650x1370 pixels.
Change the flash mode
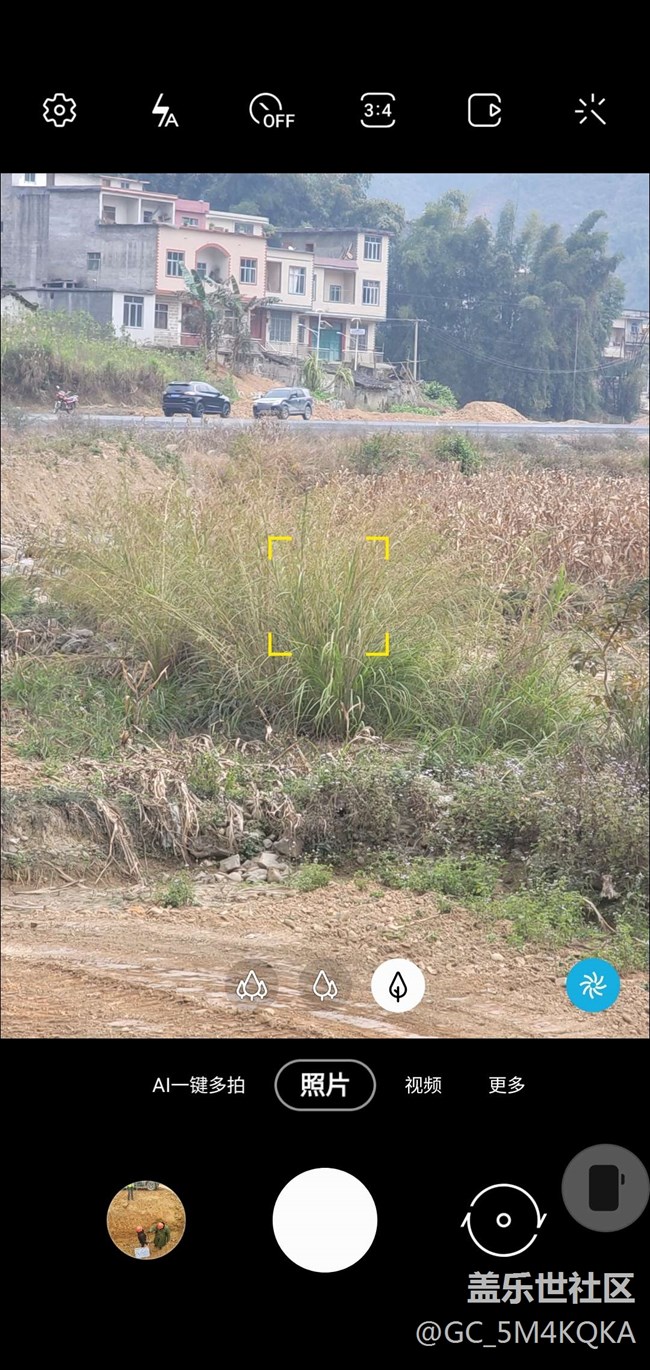pos(165,110)
